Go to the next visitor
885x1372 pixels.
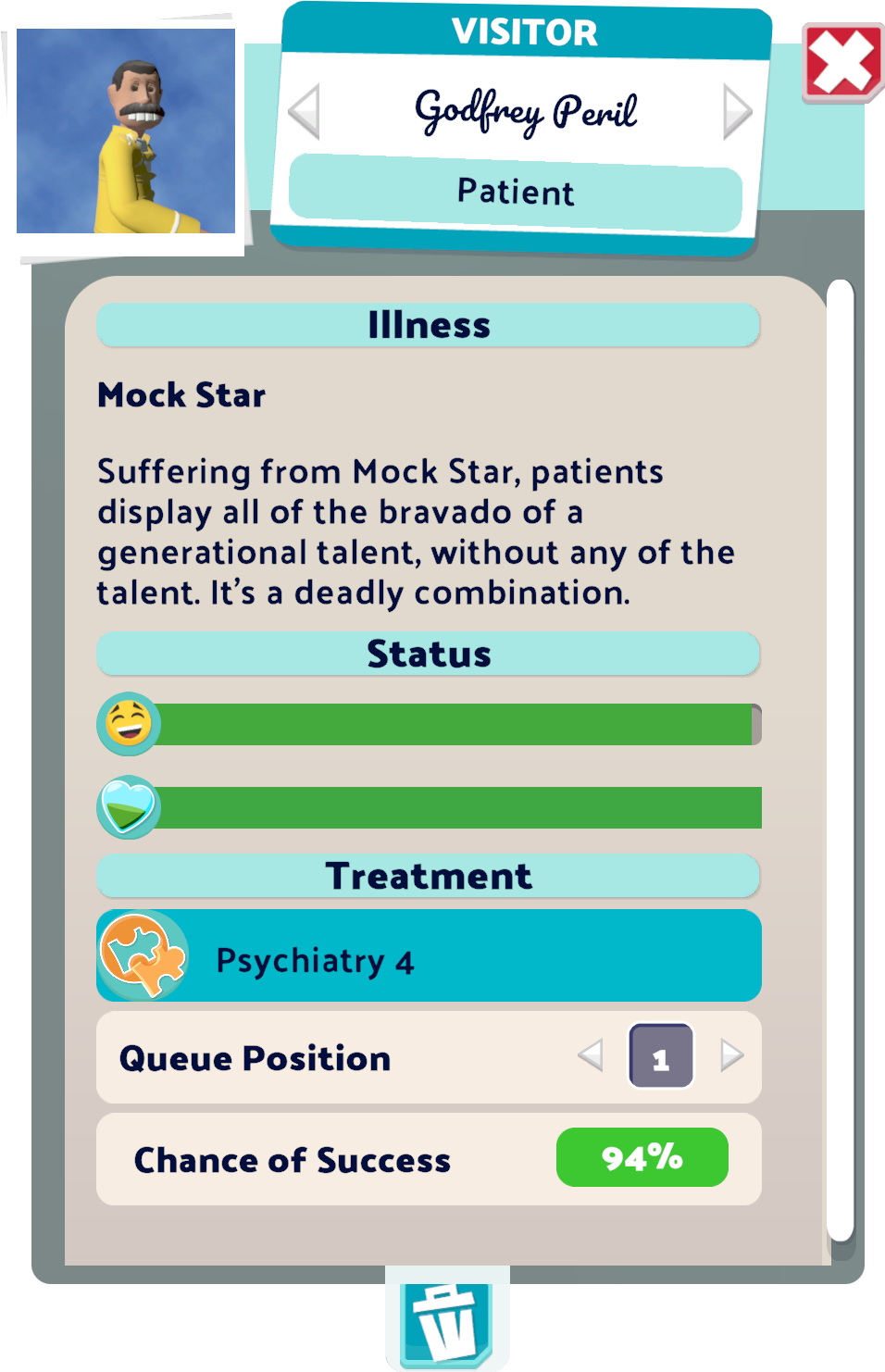(736, 112)
